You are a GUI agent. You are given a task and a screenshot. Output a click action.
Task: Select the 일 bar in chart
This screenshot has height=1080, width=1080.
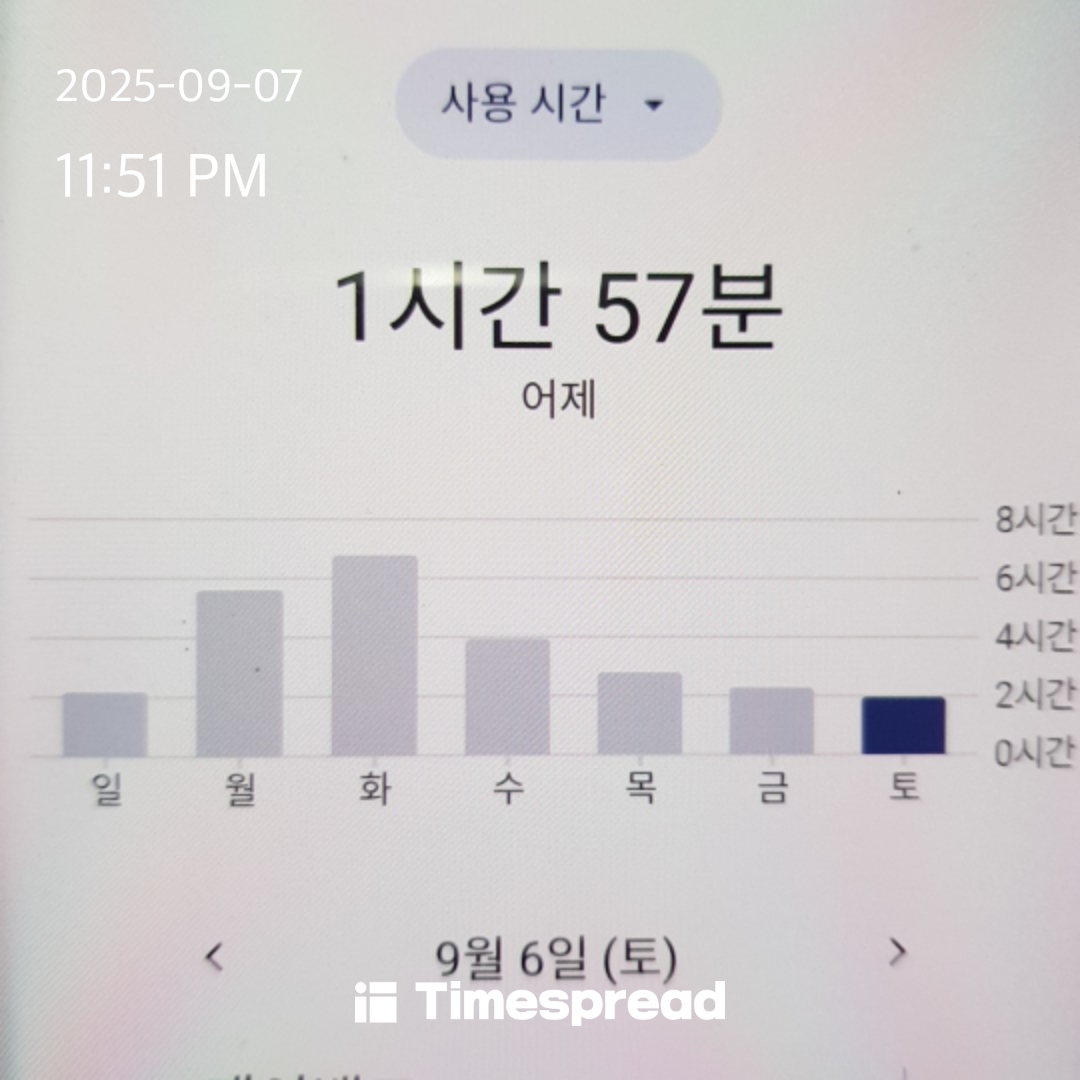105,724
